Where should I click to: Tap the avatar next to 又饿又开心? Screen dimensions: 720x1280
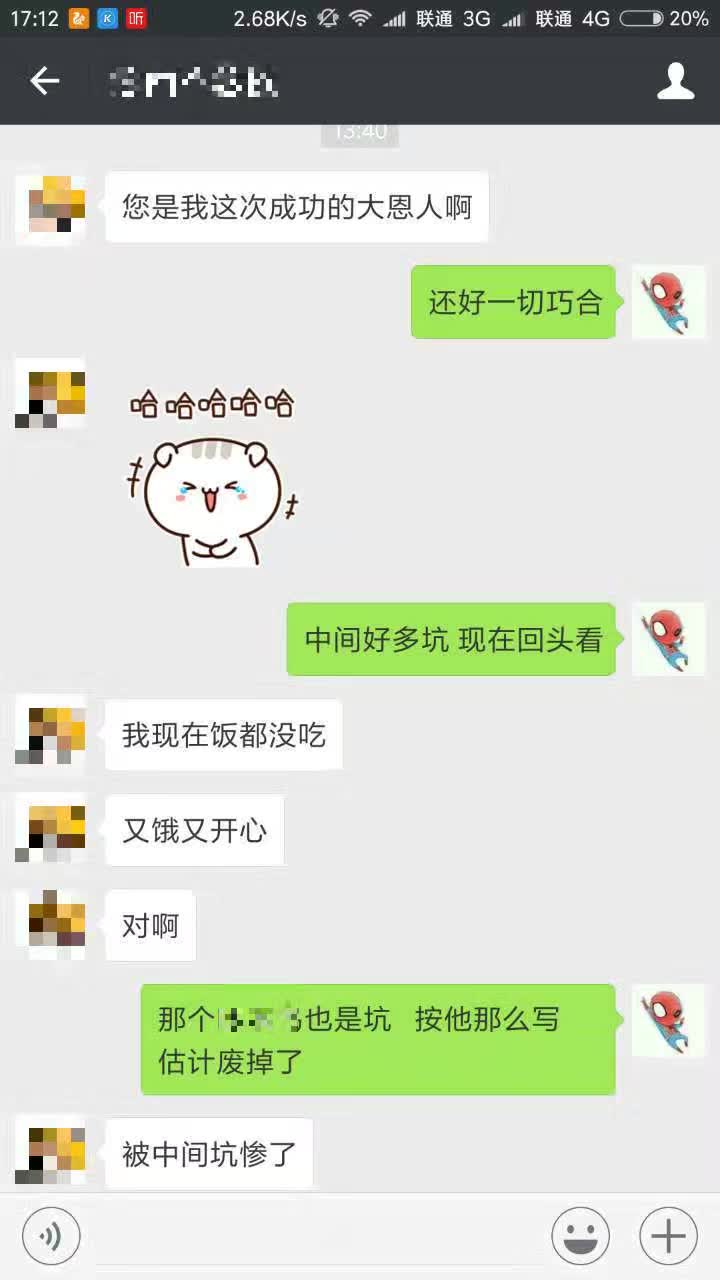click(x=50, y=830)
